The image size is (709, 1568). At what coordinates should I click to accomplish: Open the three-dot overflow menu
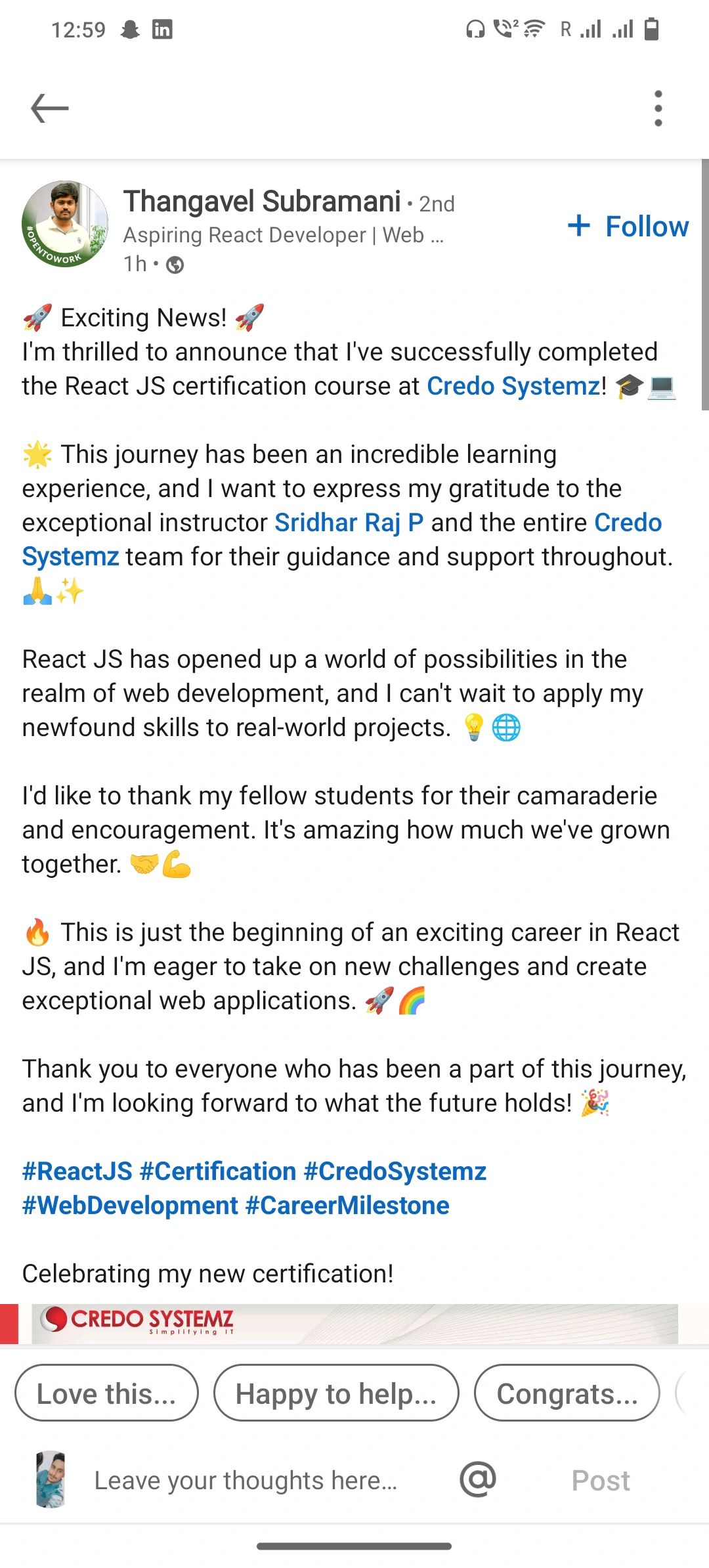[658, 108]
